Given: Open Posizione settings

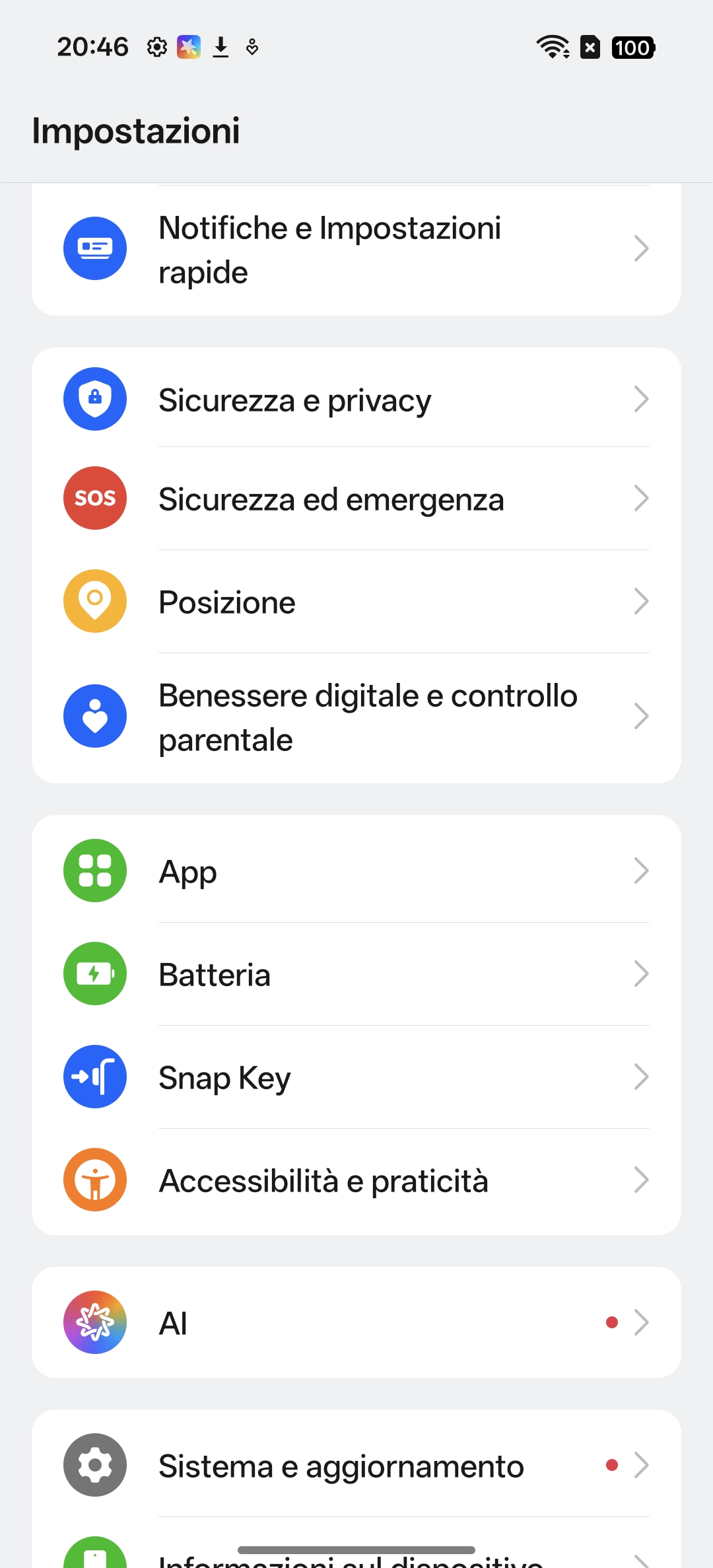Looking at the screenshot, I should [x=356, y=602].
